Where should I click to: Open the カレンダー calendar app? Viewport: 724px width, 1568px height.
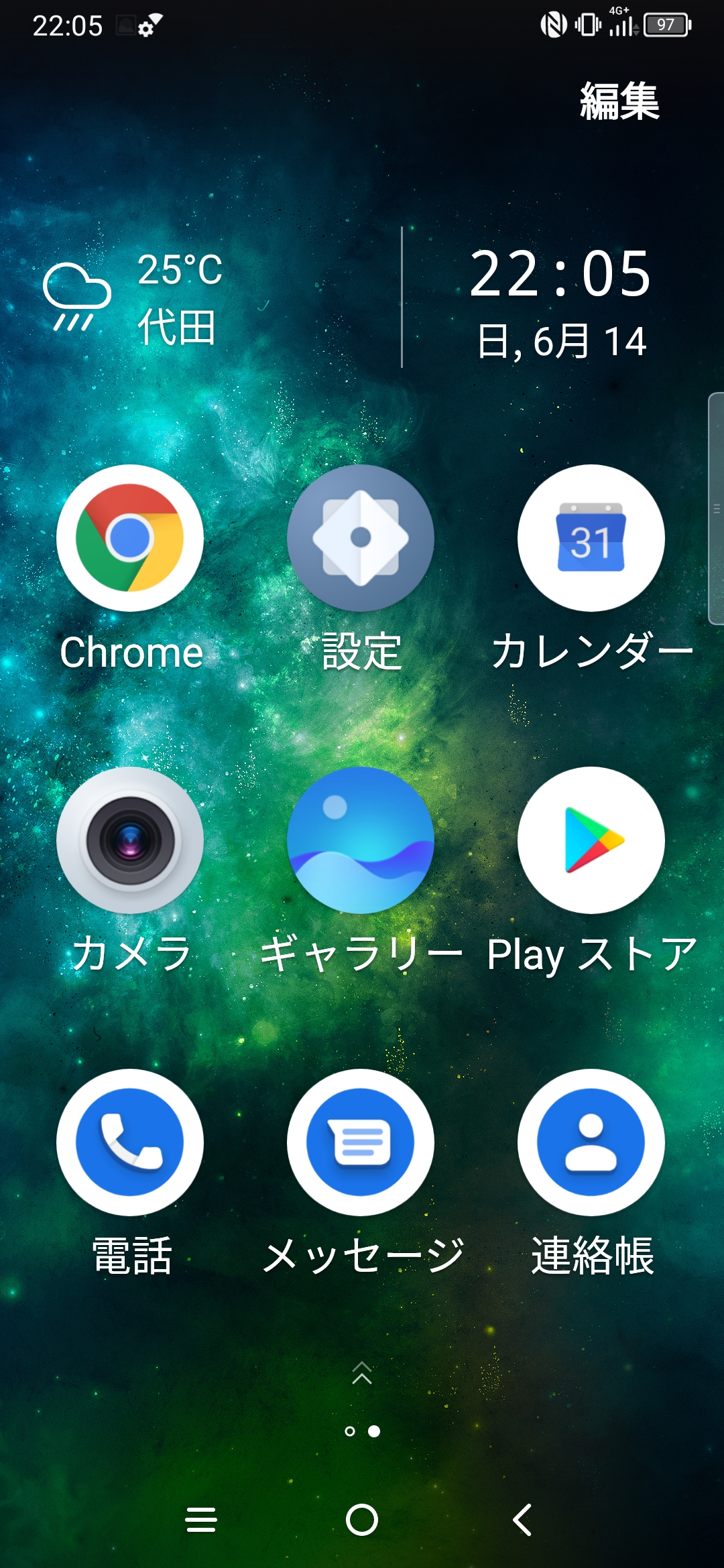coord(589,537)
